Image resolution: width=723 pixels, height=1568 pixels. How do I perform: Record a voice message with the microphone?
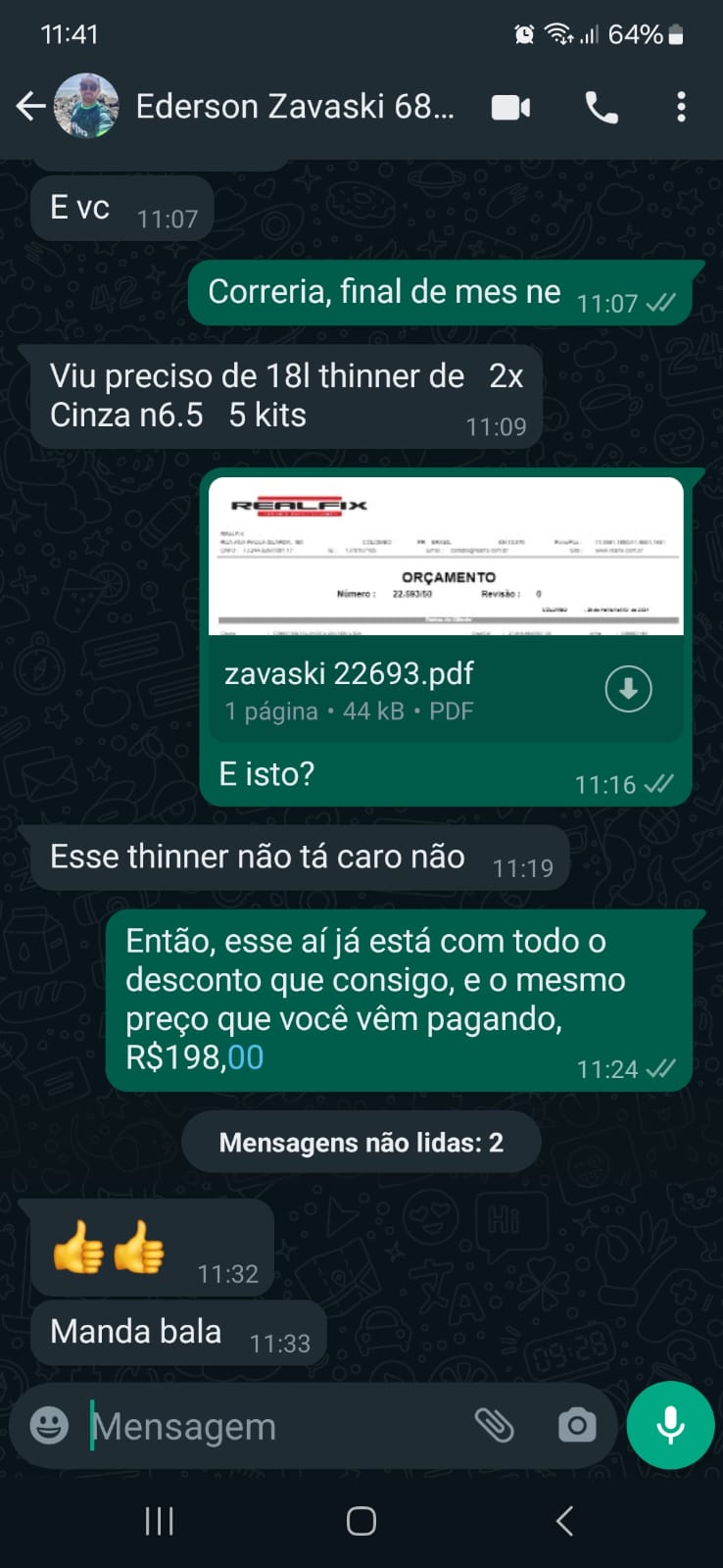click(671, 1426)
